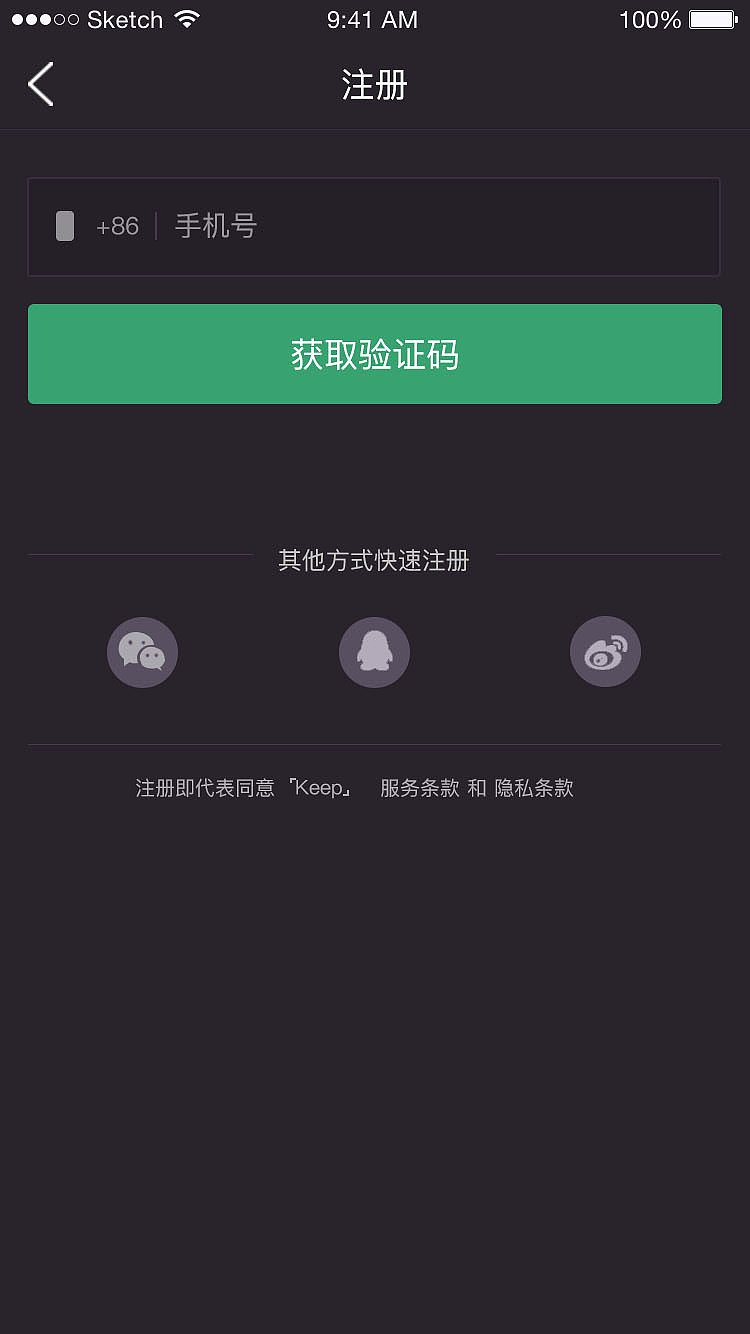This screenshot has height=1334, width=750.
Task: Tap 其他方式快速注册 section label
Action: click(x=374, y=561)
